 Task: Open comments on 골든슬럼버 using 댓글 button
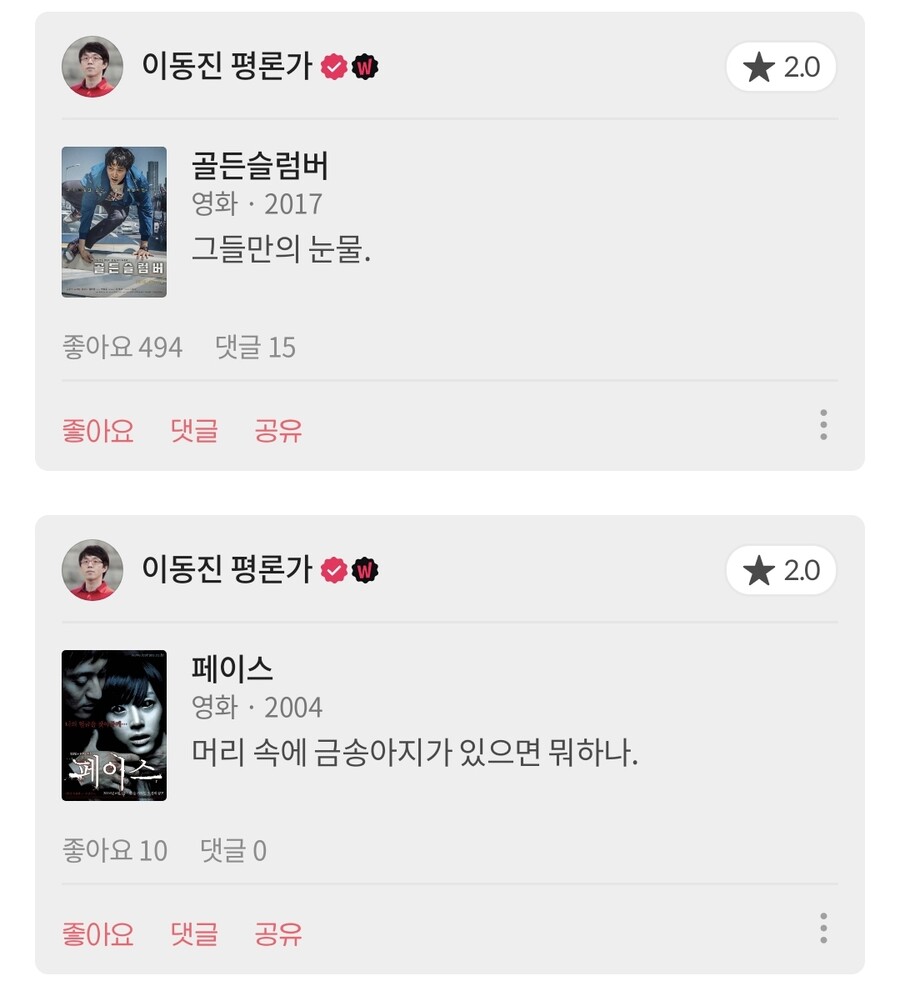pyautogui.click(x=192, y=428)
